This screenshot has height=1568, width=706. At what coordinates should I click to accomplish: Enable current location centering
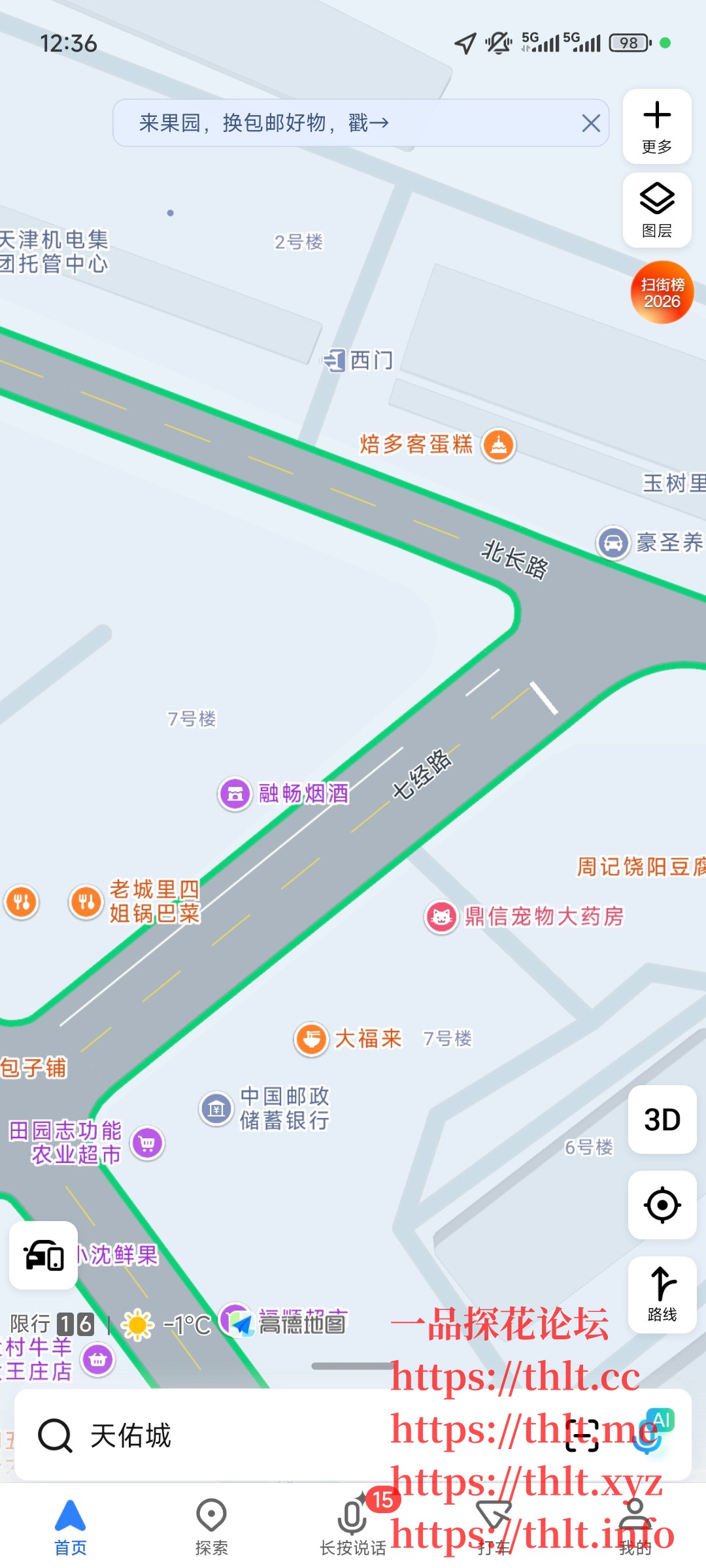[662, 1205]
